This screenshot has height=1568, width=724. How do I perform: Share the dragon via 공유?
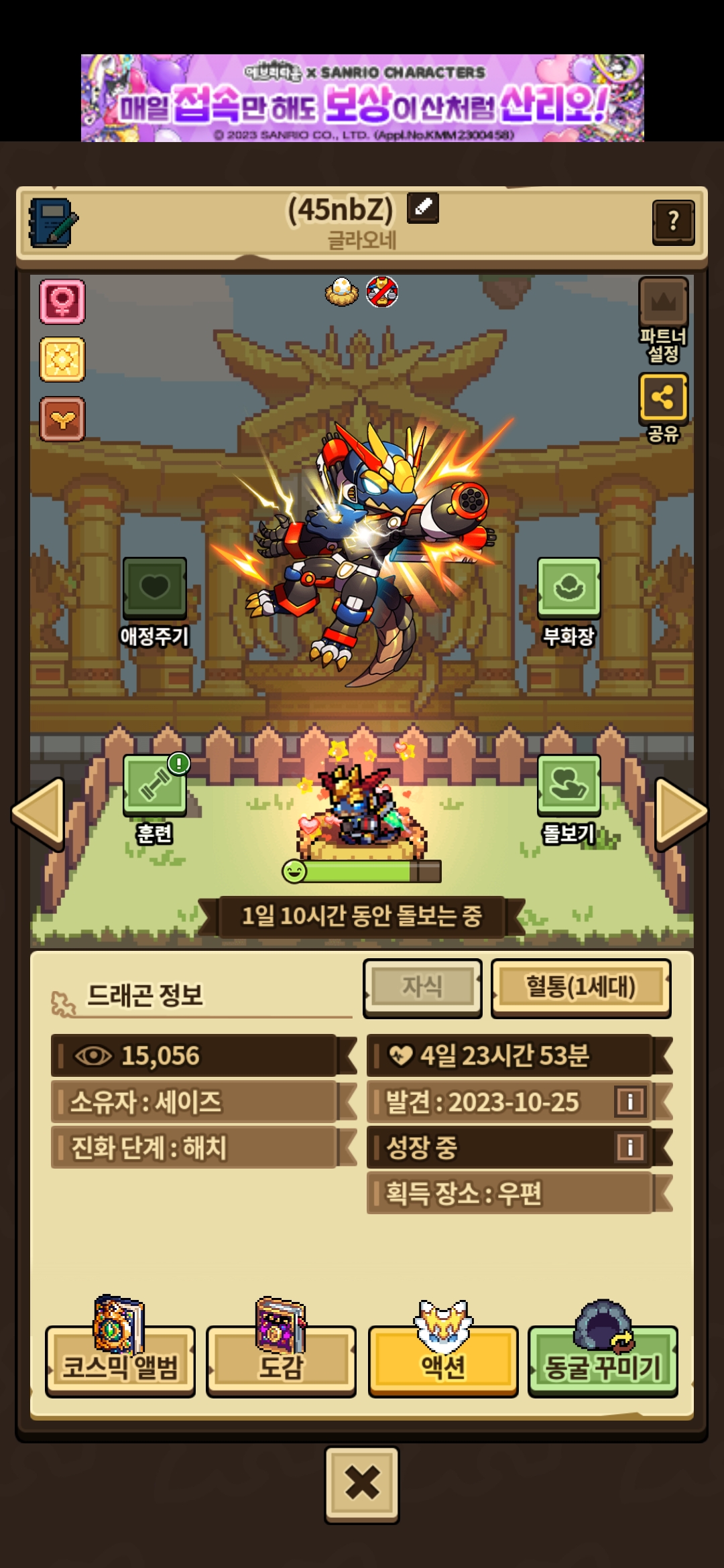pos(663,407)
